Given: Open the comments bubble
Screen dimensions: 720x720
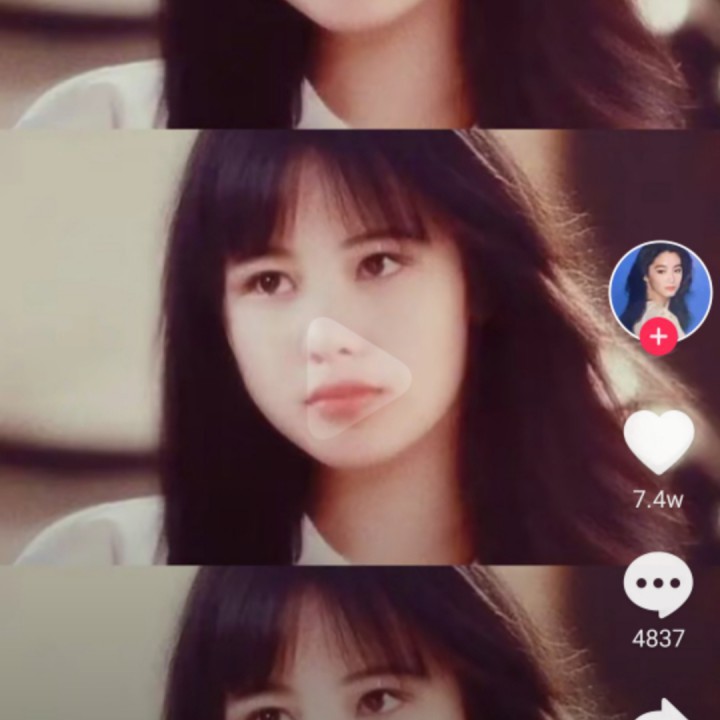Looking at the screenshot, I should (658, 584).
